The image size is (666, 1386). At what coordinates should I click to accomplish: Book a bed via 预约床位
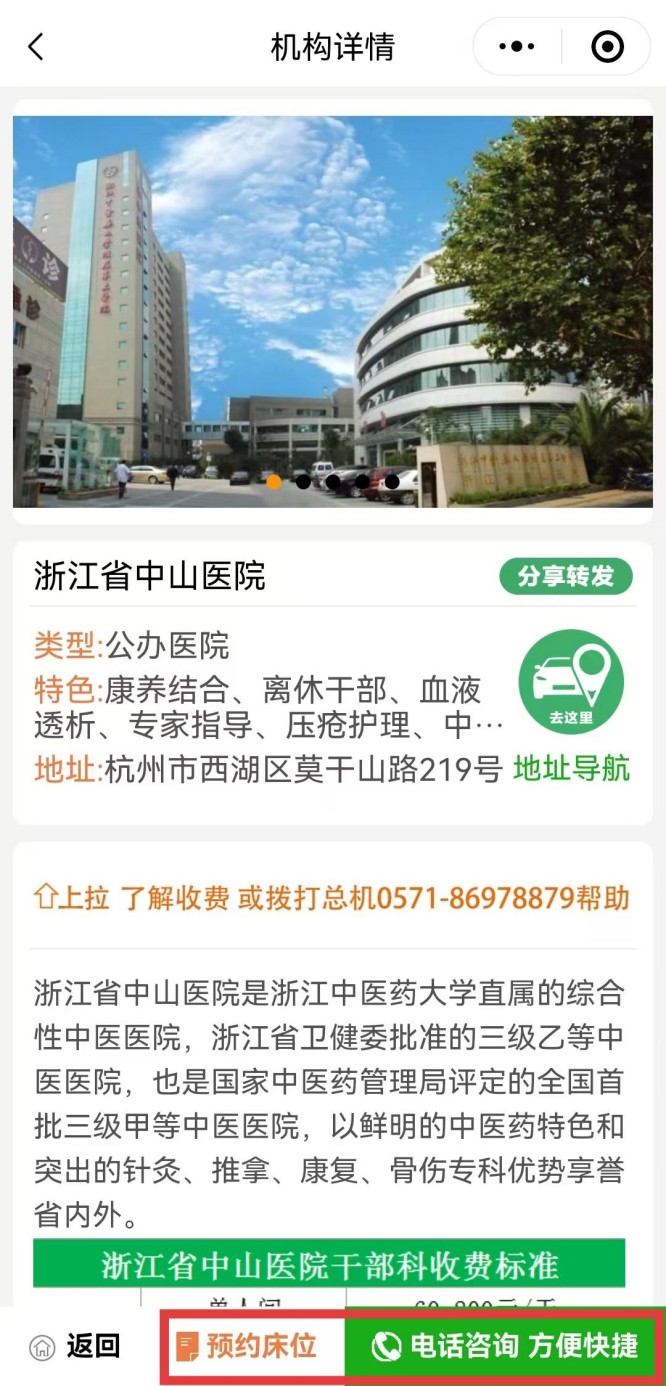(247, 1346)
